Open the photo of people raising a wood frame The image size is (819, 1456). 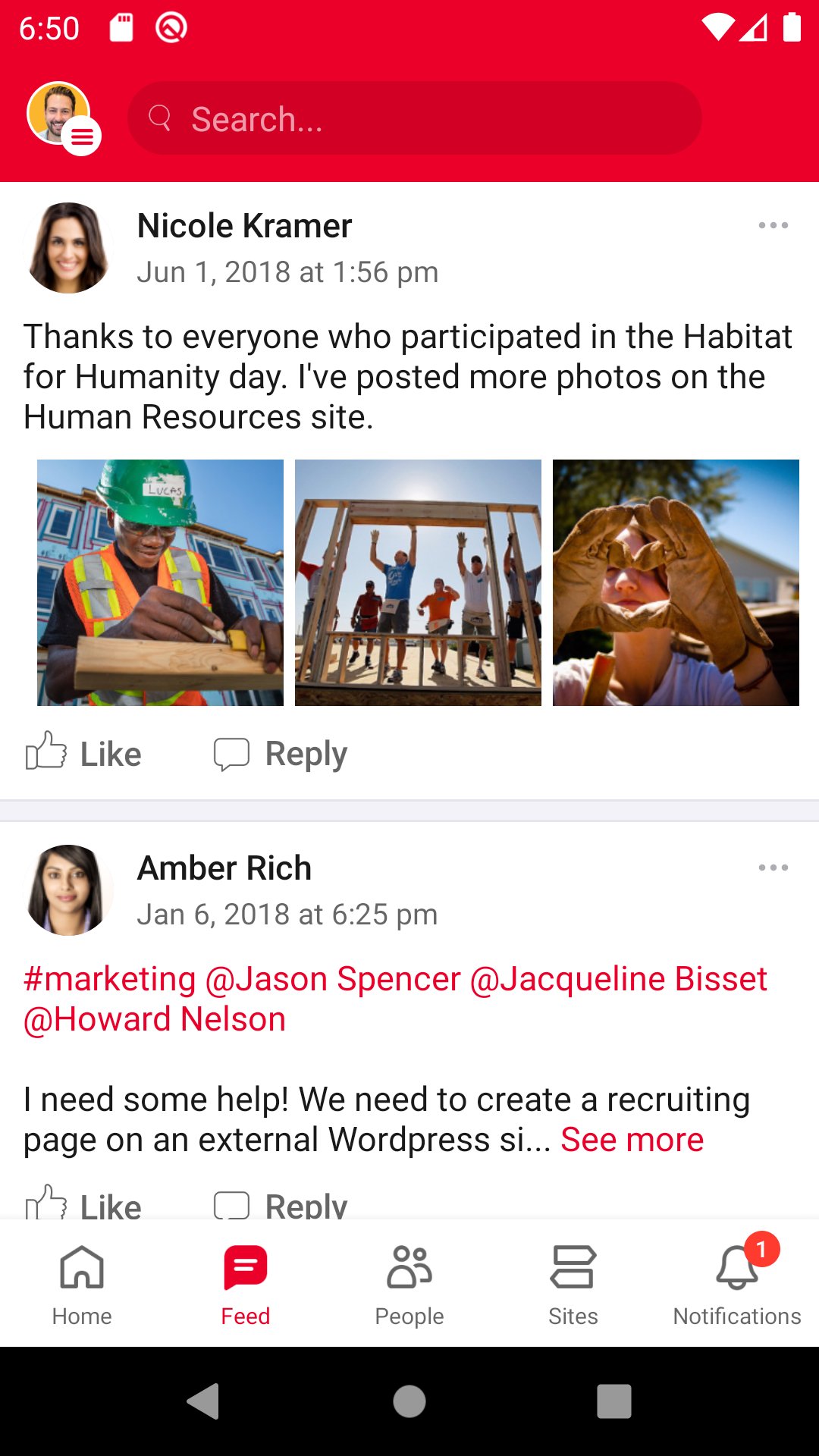(x=418, y=582)
